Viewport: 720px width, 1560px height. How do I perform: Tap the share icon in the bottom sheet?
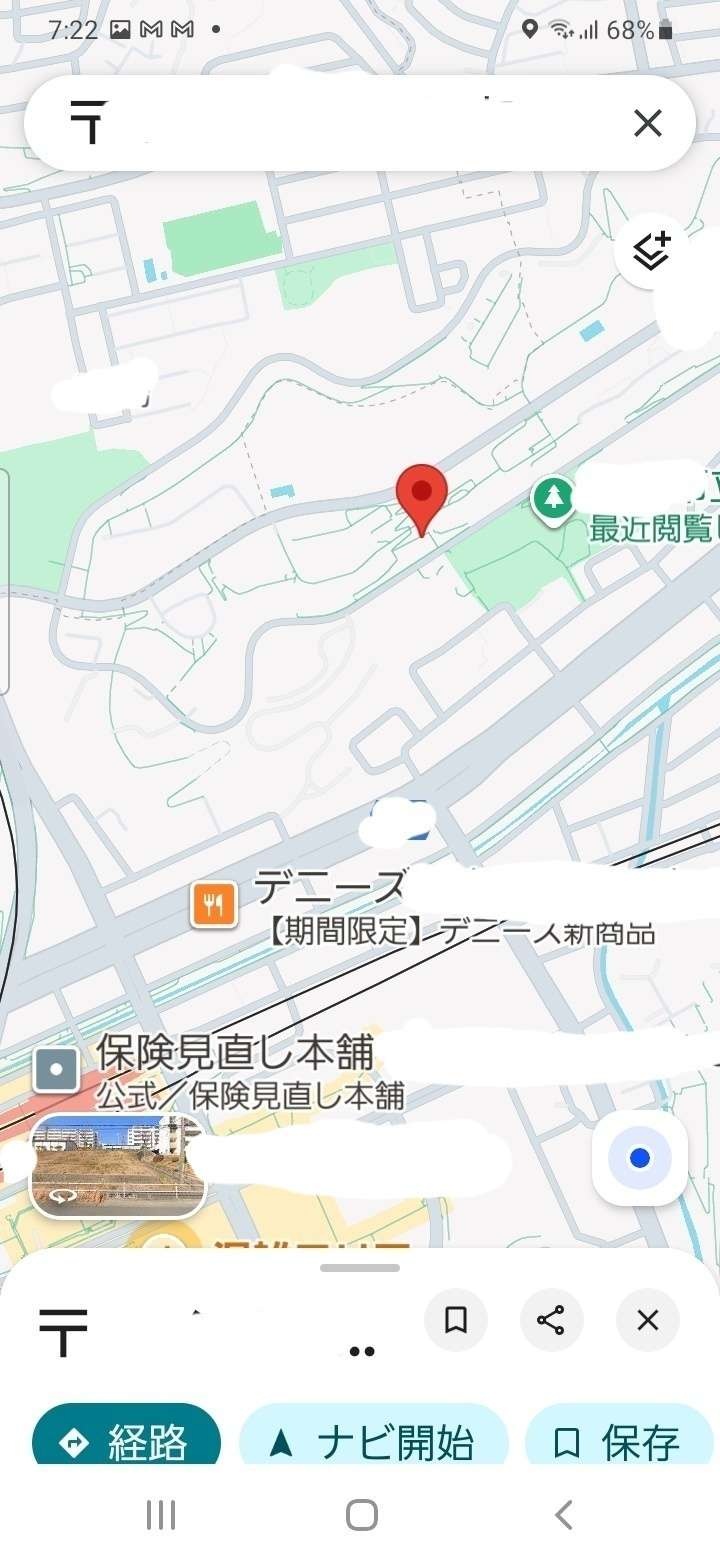[551, 1320]
